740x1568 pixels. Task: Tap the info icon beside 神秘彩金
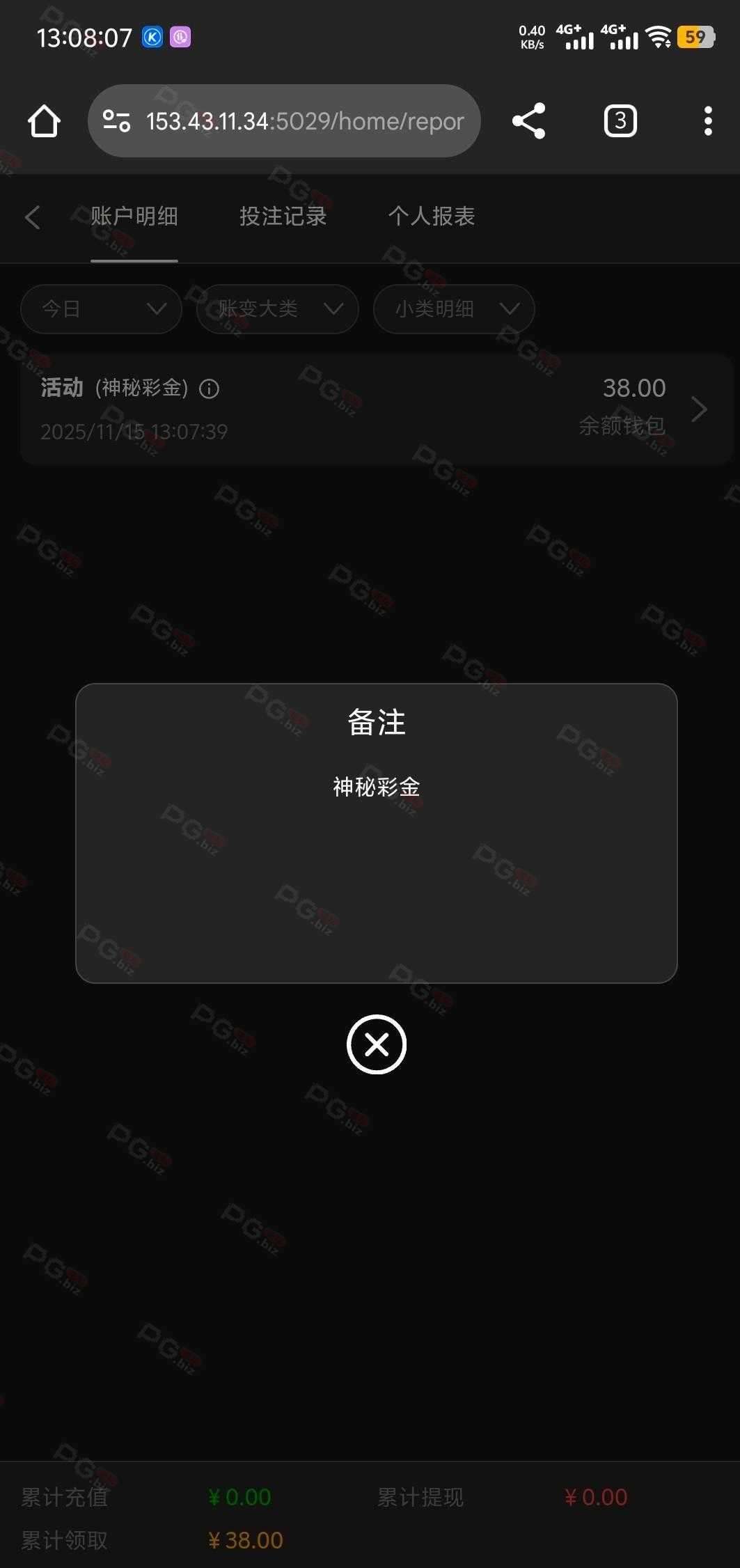coord(209,389)
